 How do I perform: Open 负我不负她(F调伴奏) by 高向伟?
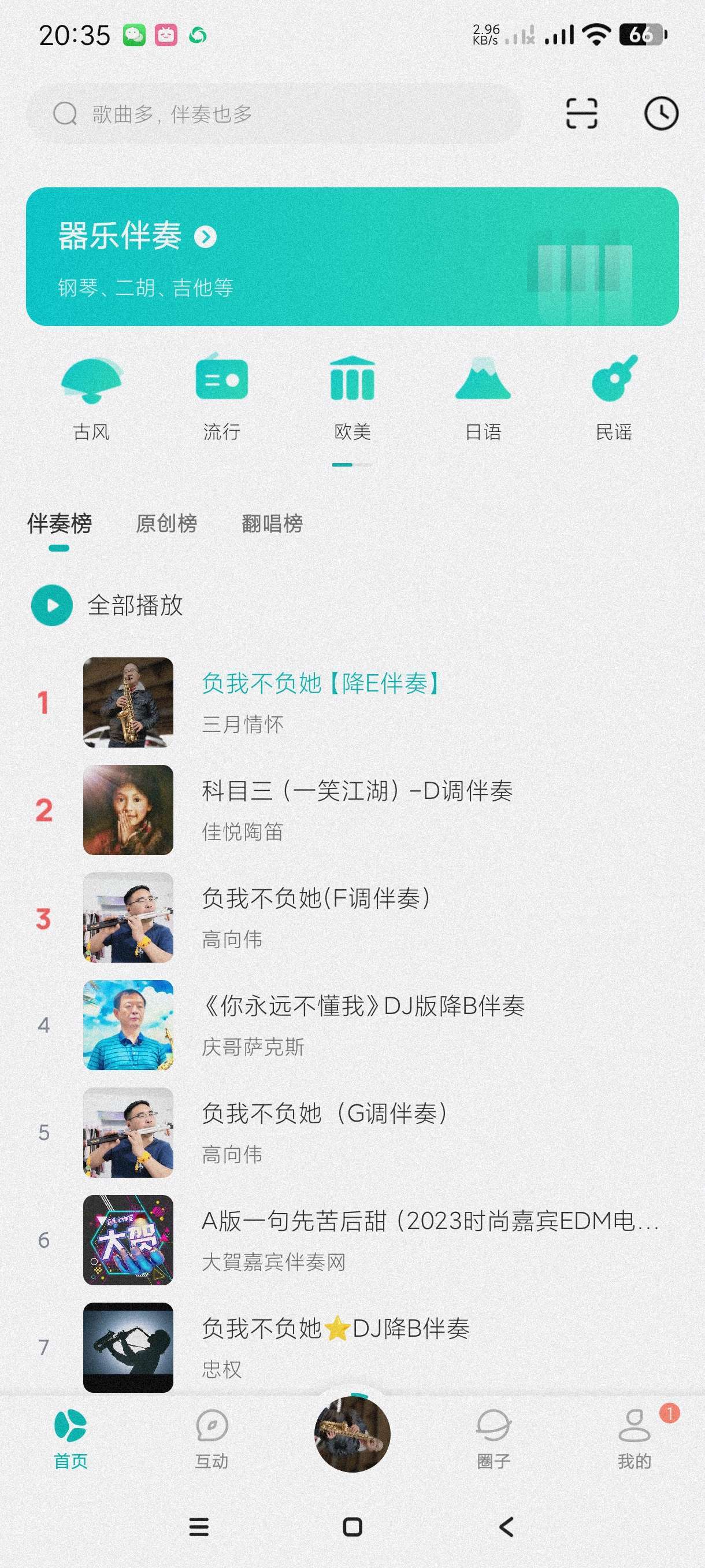316,918
